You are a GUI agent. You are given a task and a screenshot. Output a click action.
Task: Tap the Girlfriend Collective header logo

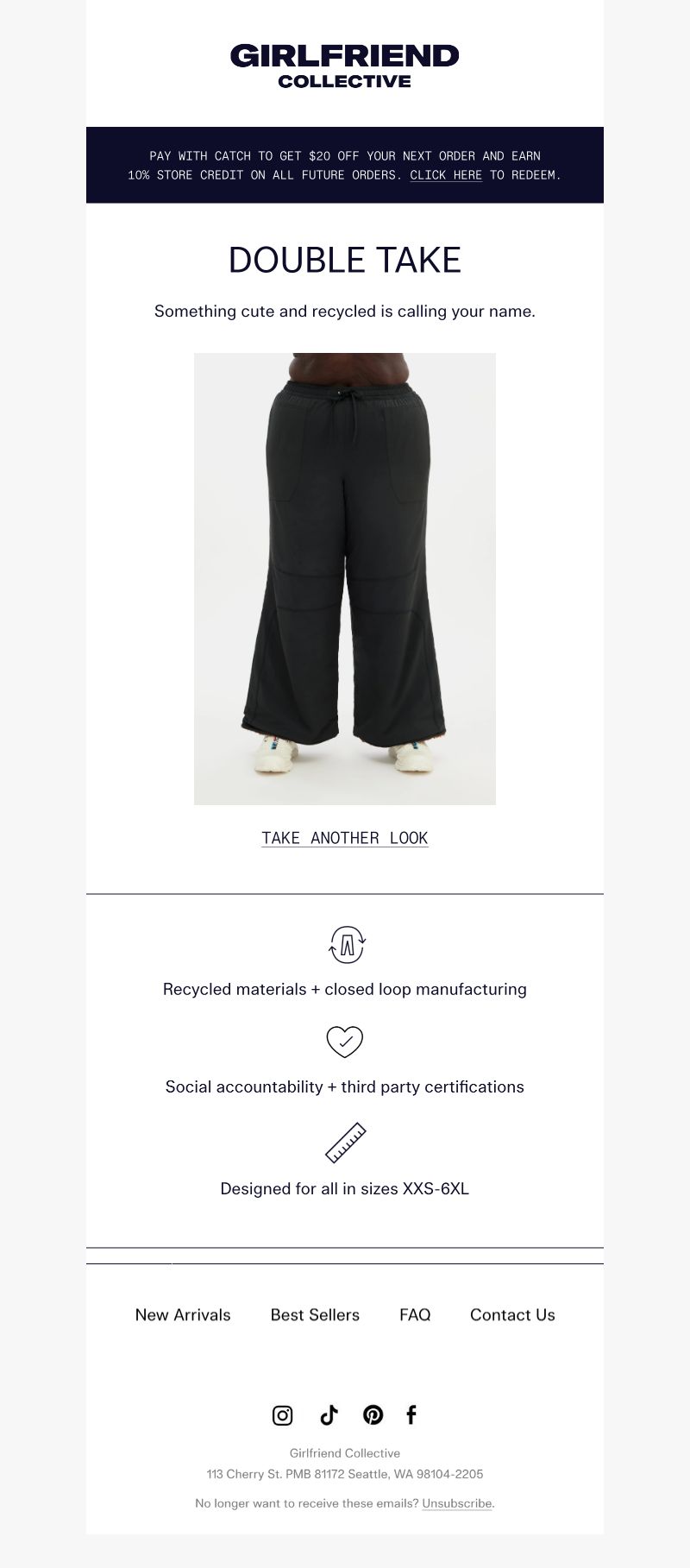point(345,66)
